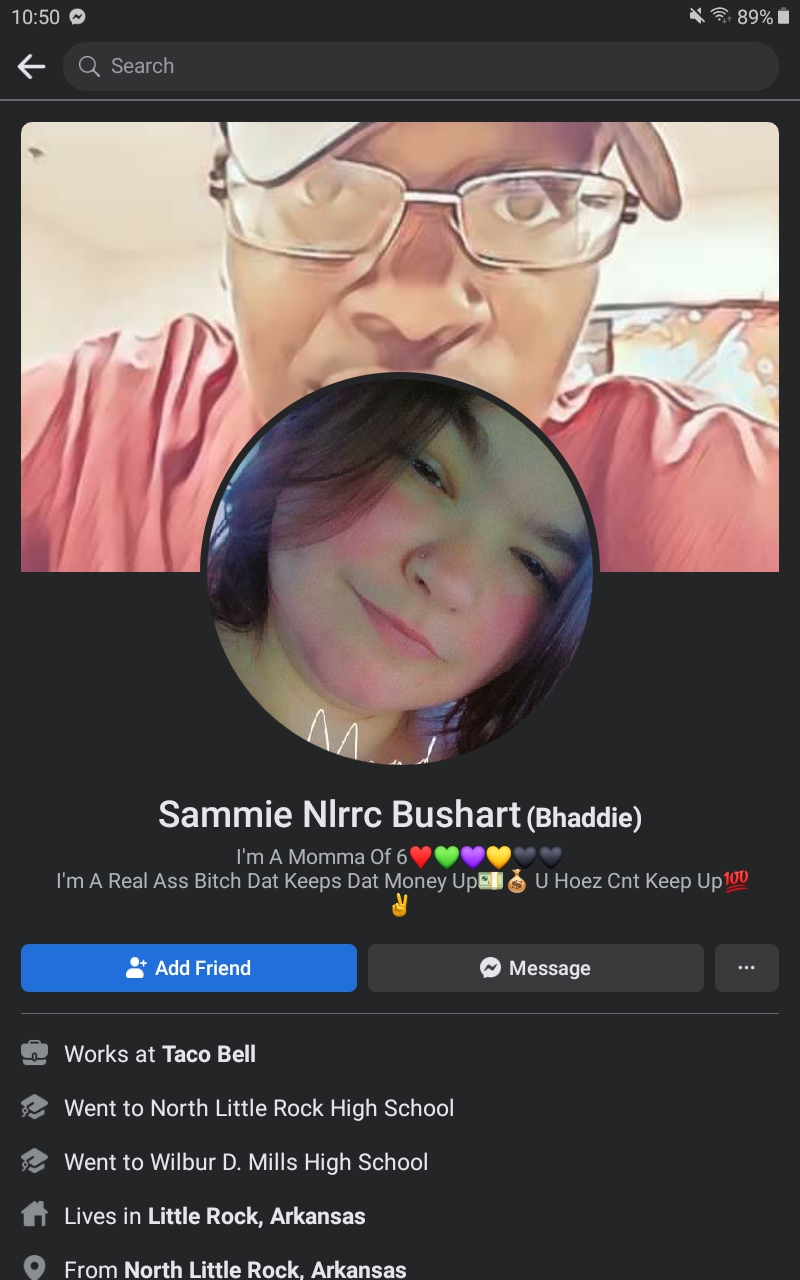800x1280 pixels.
Task: Go back using the arrow icon
Action: (x=32, y=67)
